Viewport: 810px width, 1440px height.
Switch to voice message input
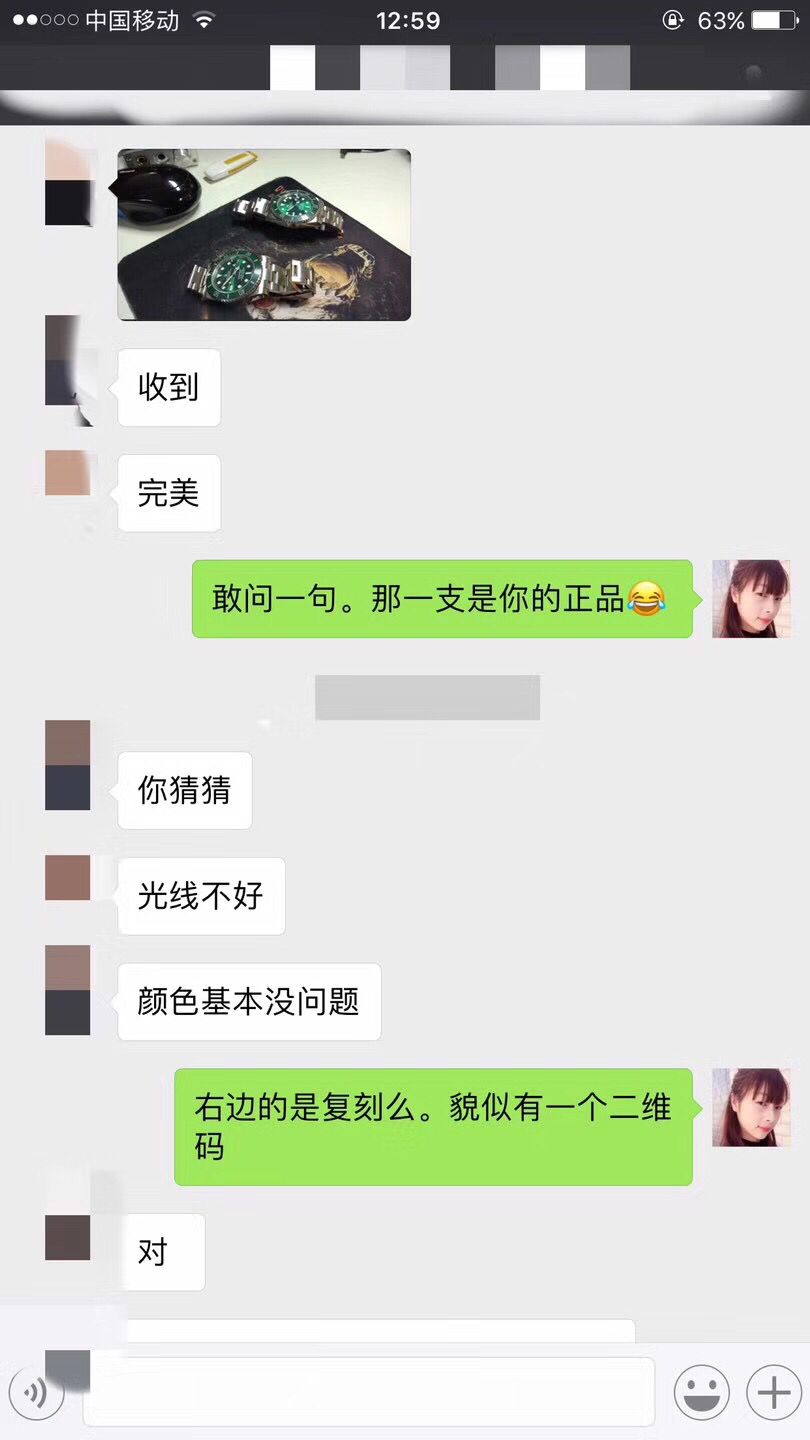pos(36,1391)
